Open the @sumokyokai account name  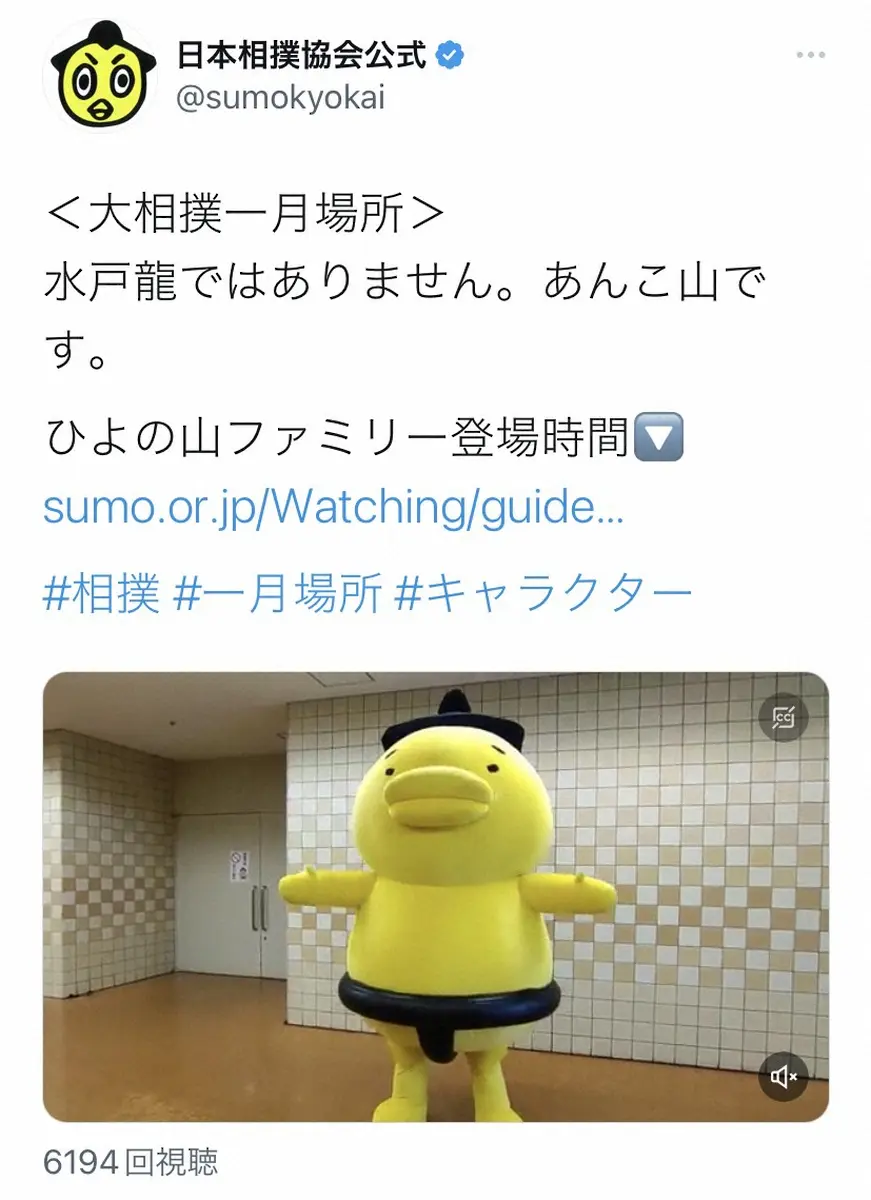point(281,99)
